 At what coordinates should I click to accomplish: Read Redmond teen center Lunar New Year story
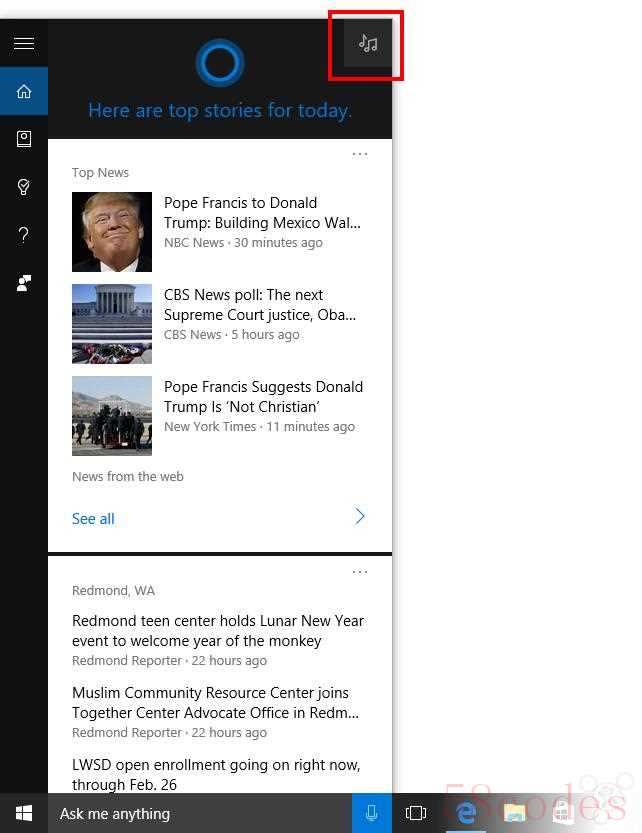coord(218,631)
